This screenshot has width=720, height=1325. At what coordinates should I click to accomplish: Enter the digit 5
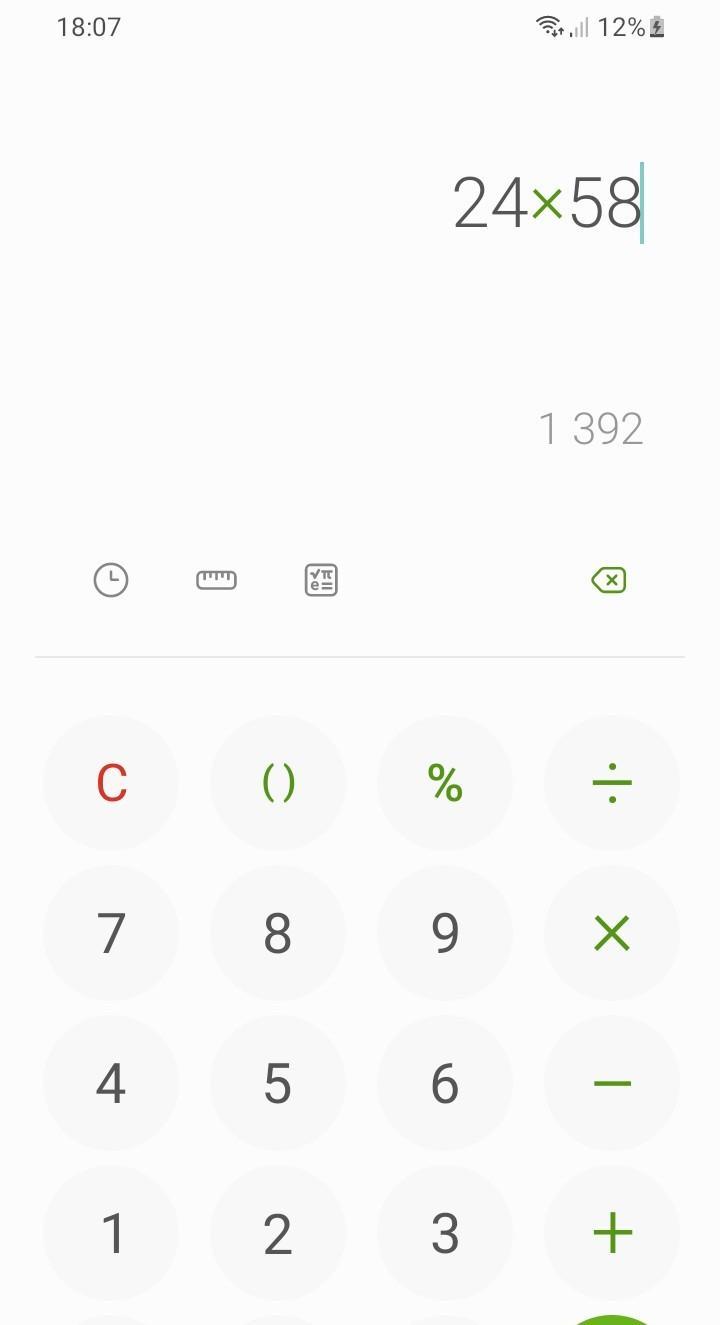pos(278,1083)
